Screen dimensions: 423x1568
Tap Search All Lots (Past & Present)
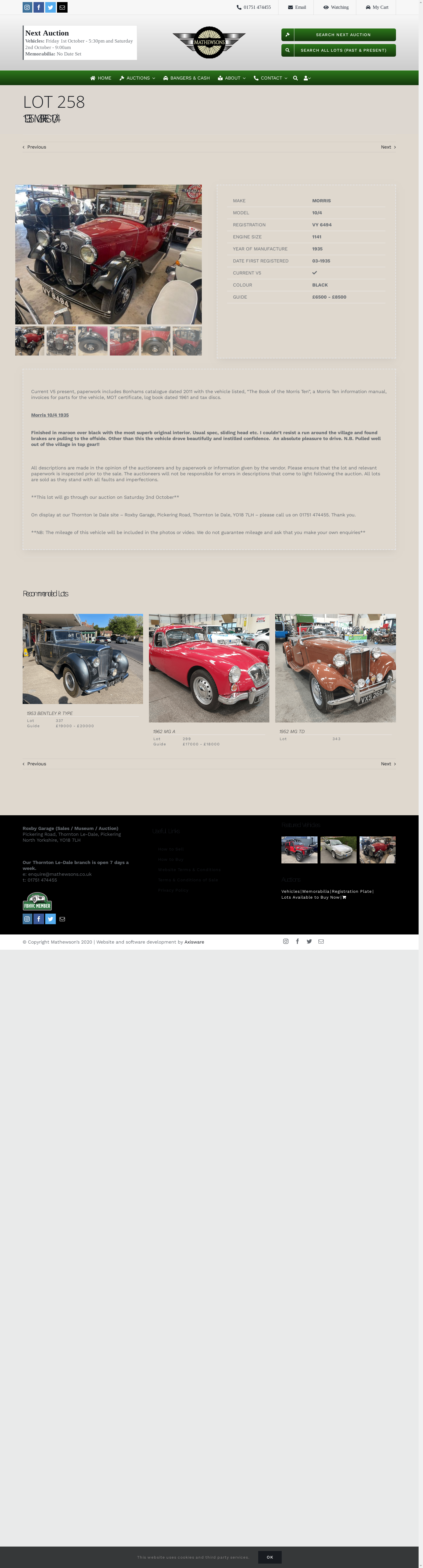[x=338, y=50]
